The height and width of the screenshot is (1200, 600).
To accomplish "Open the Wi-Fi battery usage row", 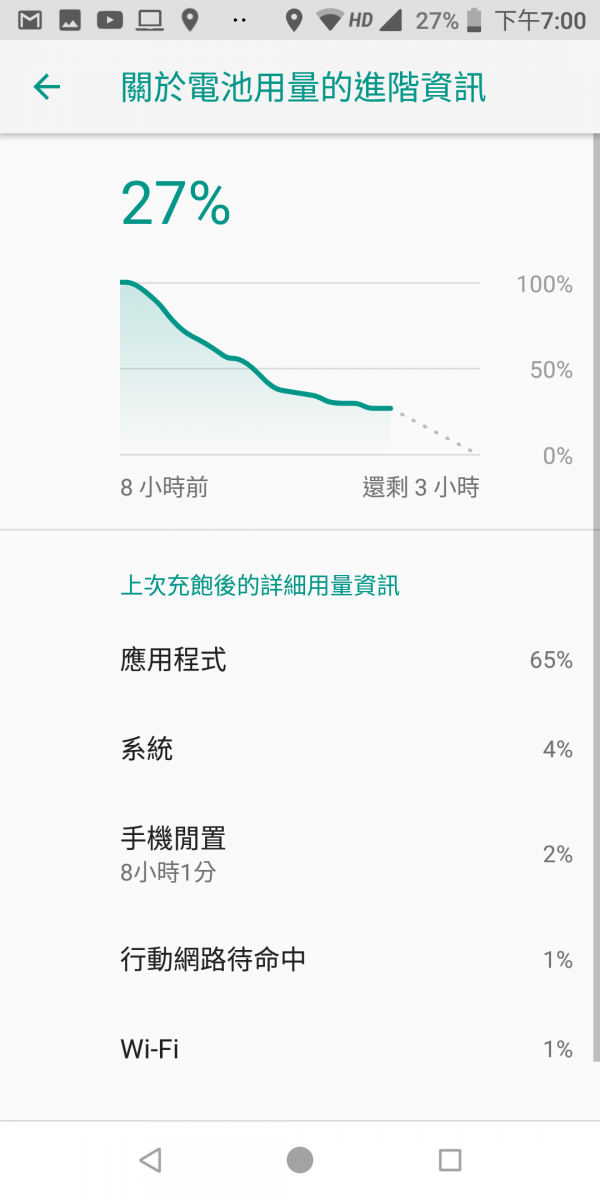I will 300,1049.
